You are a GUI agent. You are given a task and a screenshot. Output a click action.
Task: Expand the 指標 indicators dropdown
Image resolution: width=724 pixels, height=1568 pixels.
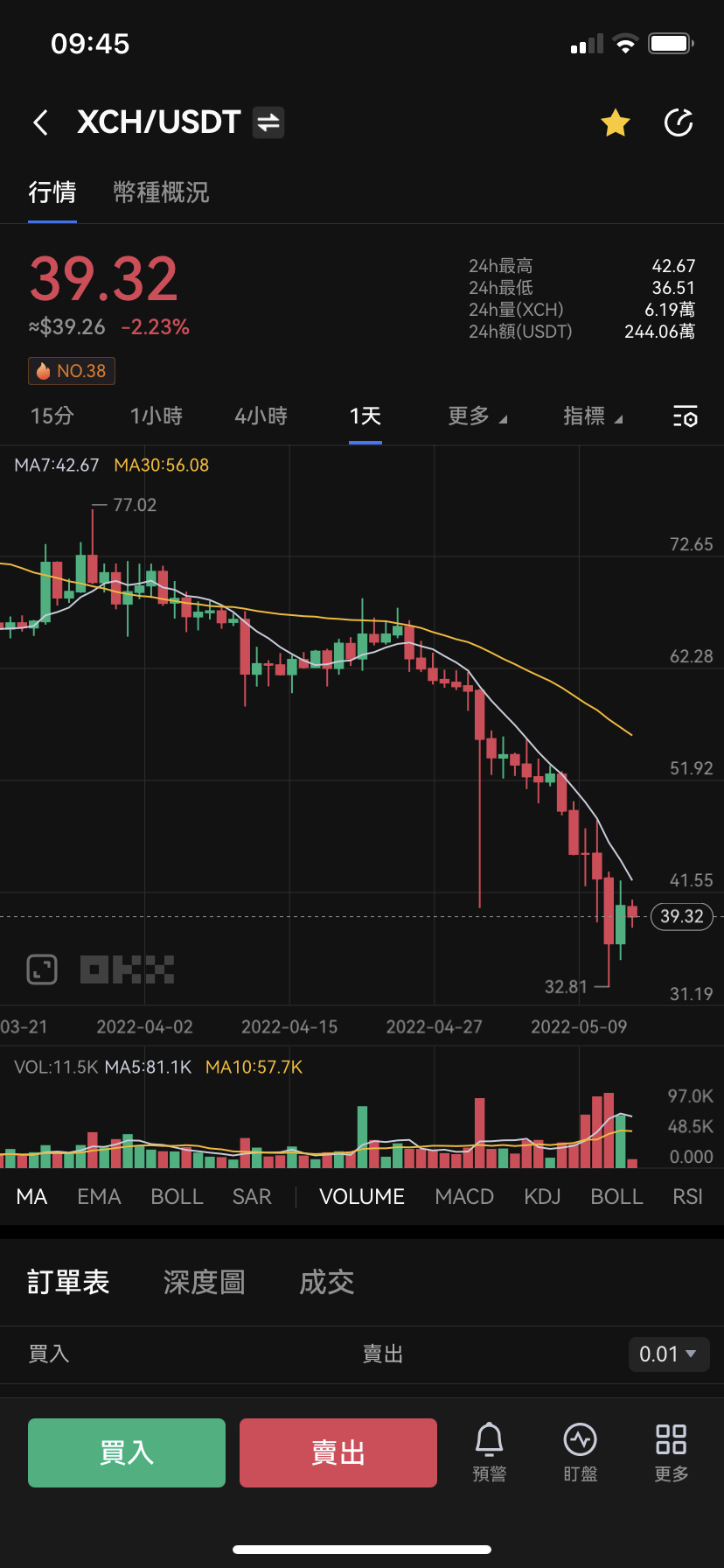[x=593, y=416]
